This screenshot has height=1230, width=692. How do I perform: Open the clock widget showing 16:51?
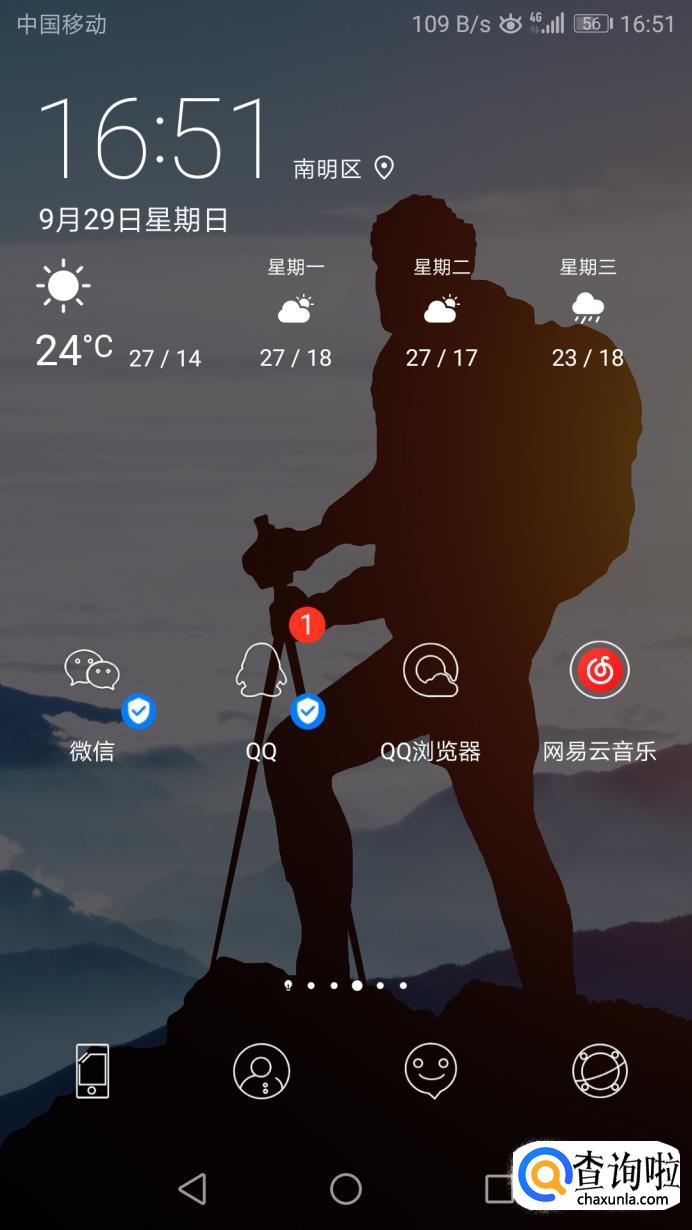click(155, 140)
